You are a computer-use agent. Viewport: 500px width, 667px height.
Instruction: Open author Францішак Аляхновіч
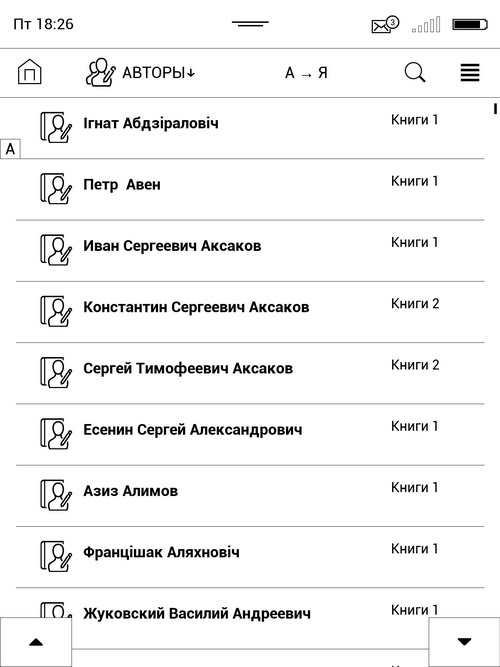tap(250, 557)
